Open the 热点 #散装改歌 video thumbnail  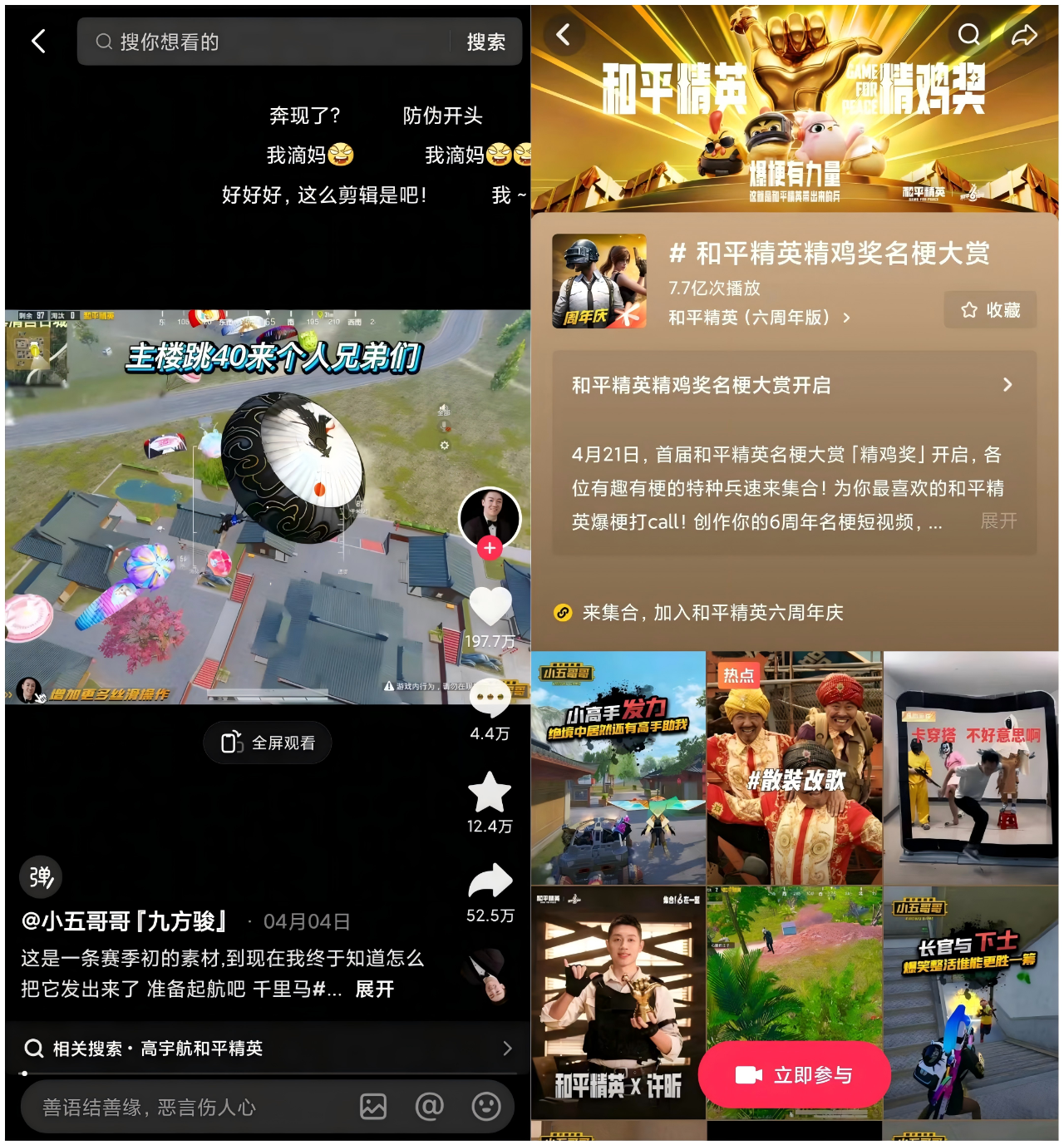794,769
